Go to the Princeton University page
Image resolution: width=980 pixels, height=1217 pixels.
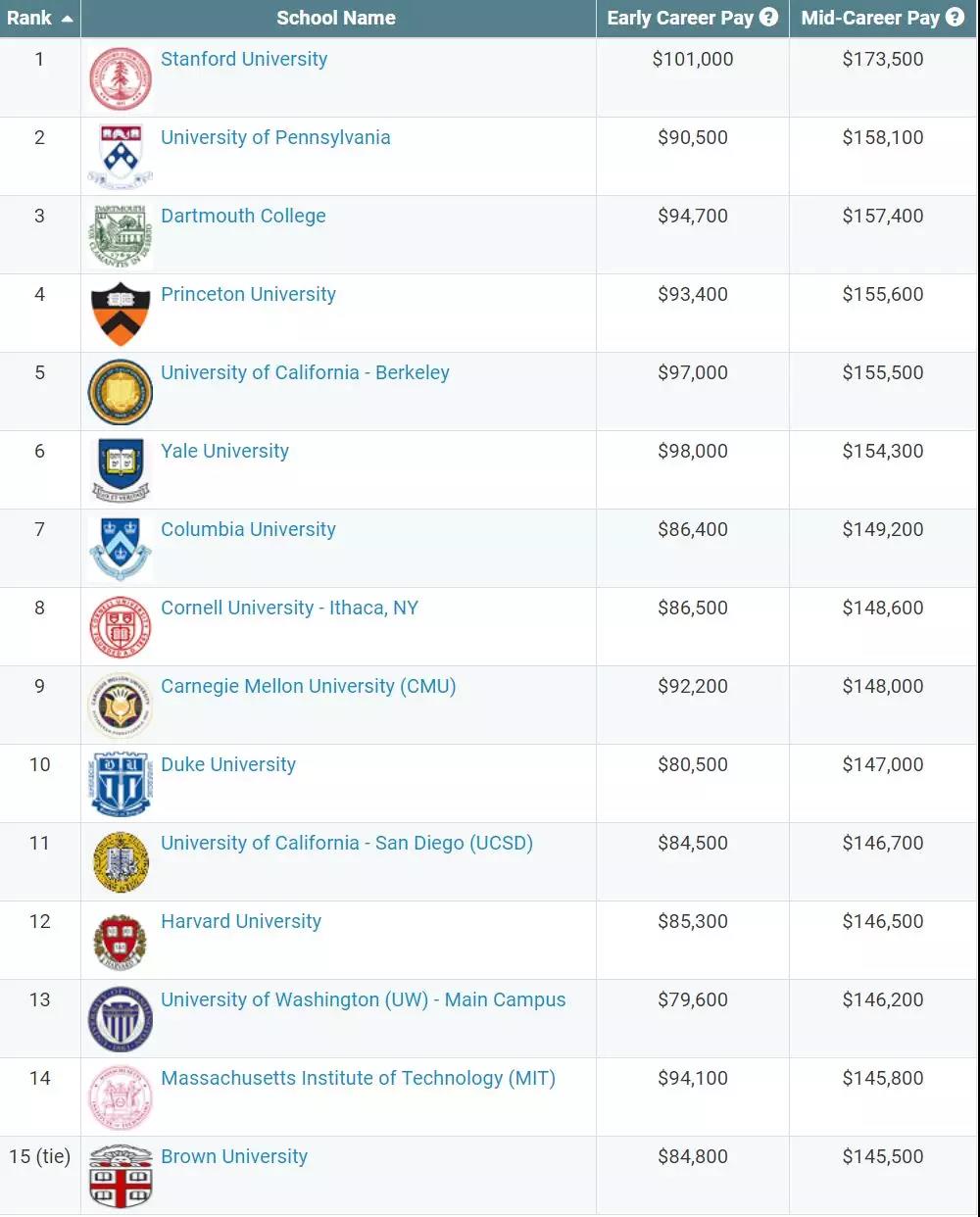(x=248, y=294)
